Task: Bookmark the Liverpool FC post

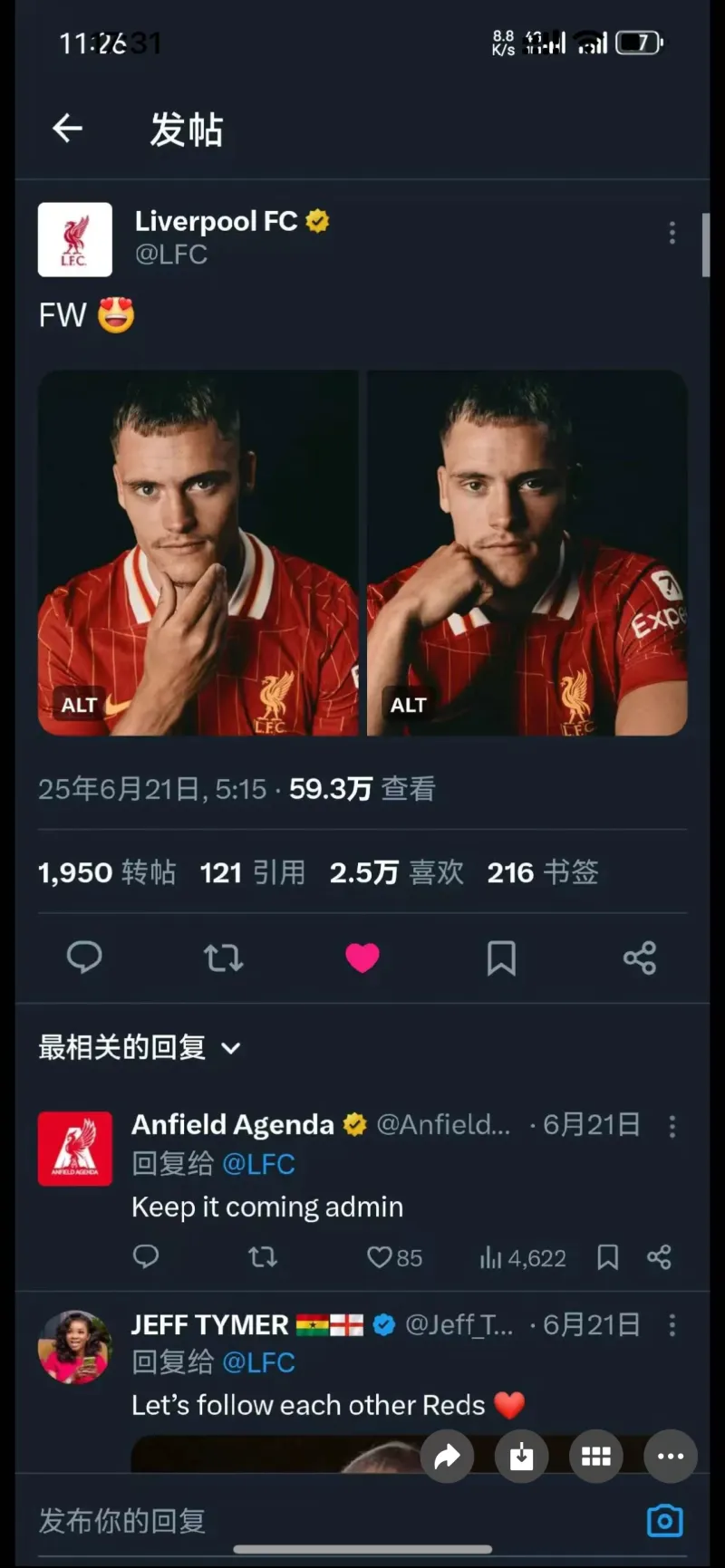Action: (x=501, y=957)
